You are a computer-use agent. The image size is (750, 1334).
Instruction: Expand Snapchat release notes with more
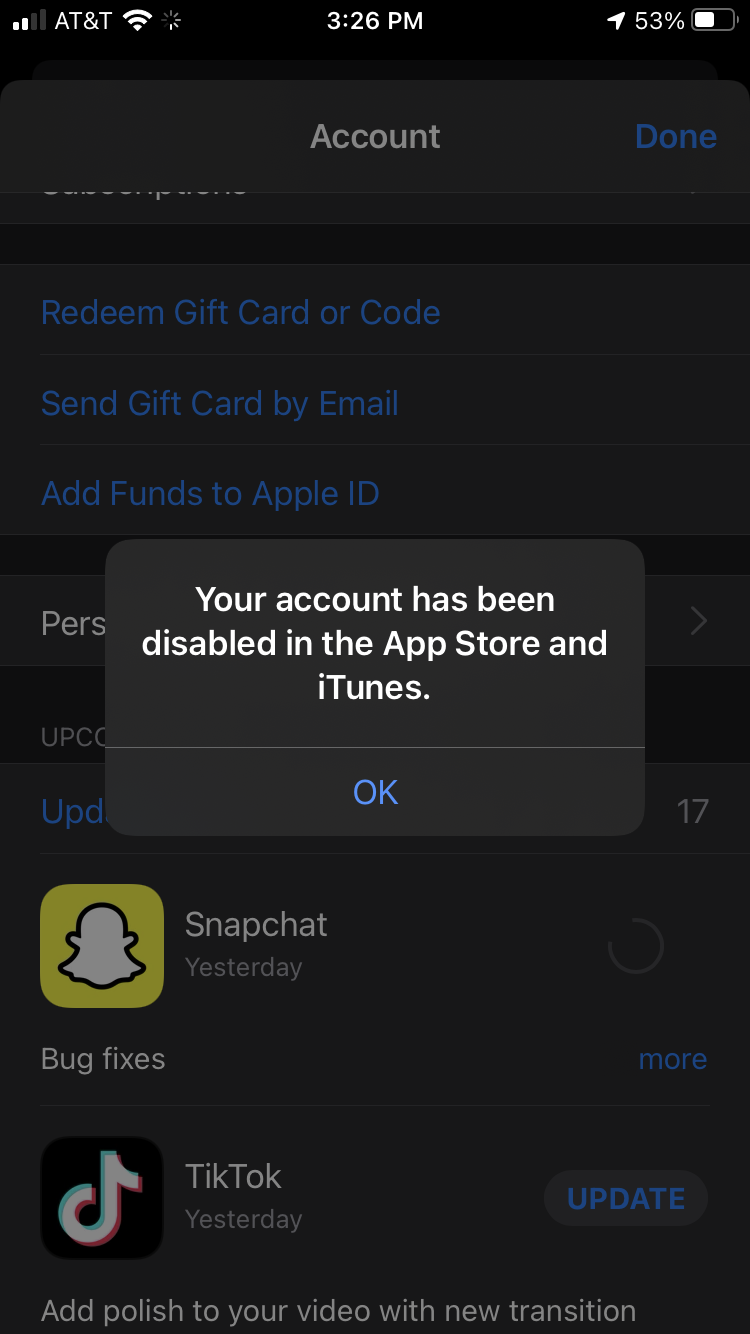(x=672, y=1059)
